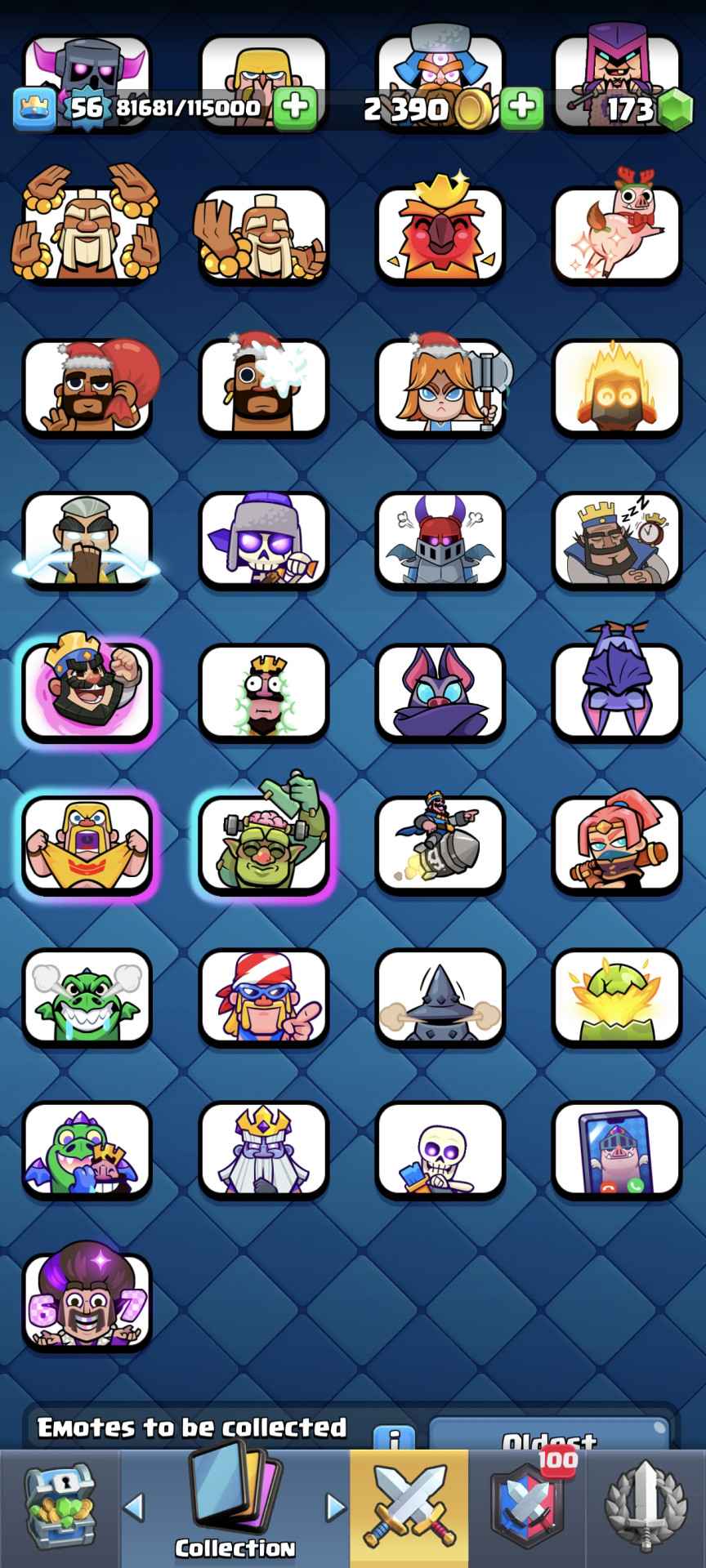Select the upside-down hanging bat emote
706x1568 pixels.
[x=617, y=693]
